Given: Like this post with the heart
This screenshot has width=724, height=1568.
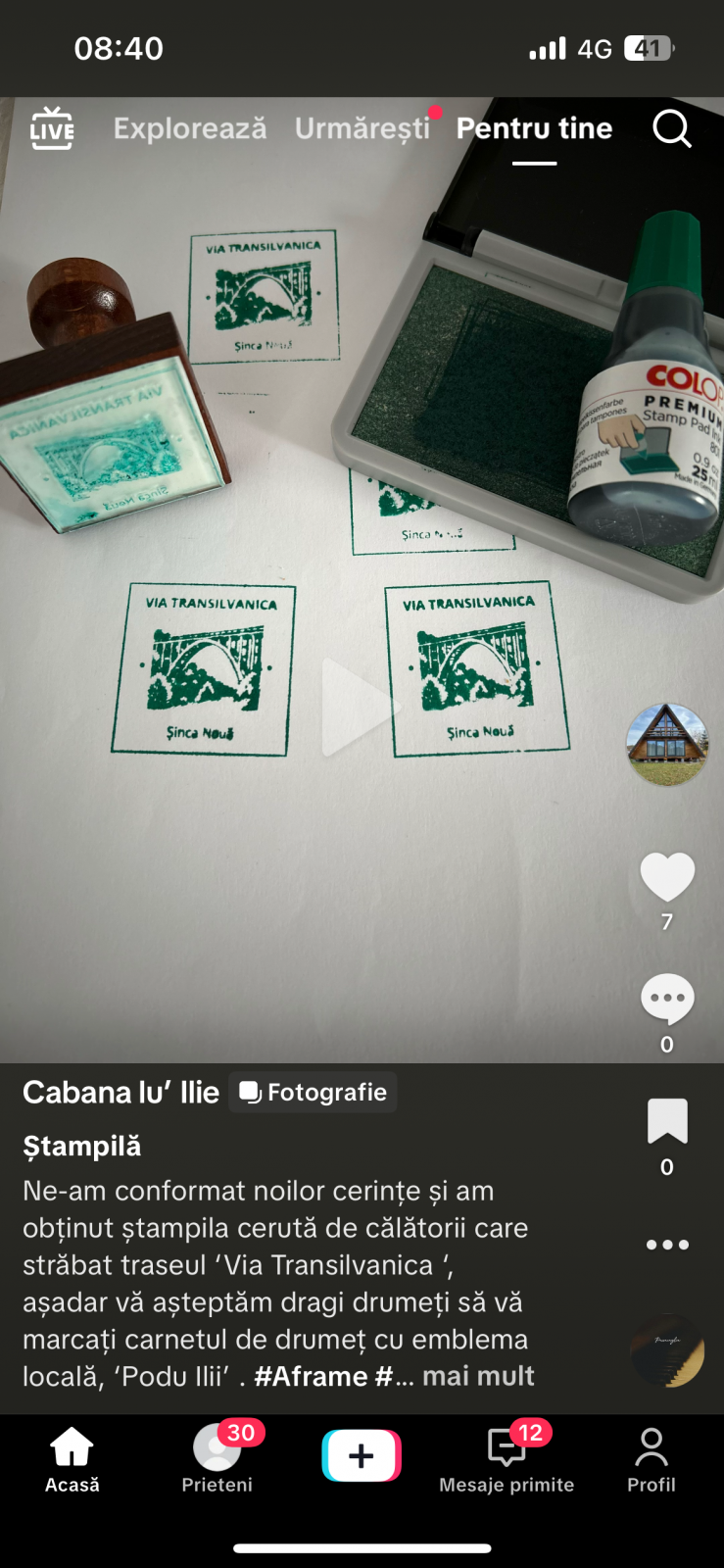Looking at the screenshot, I should [x=667, y=876].
